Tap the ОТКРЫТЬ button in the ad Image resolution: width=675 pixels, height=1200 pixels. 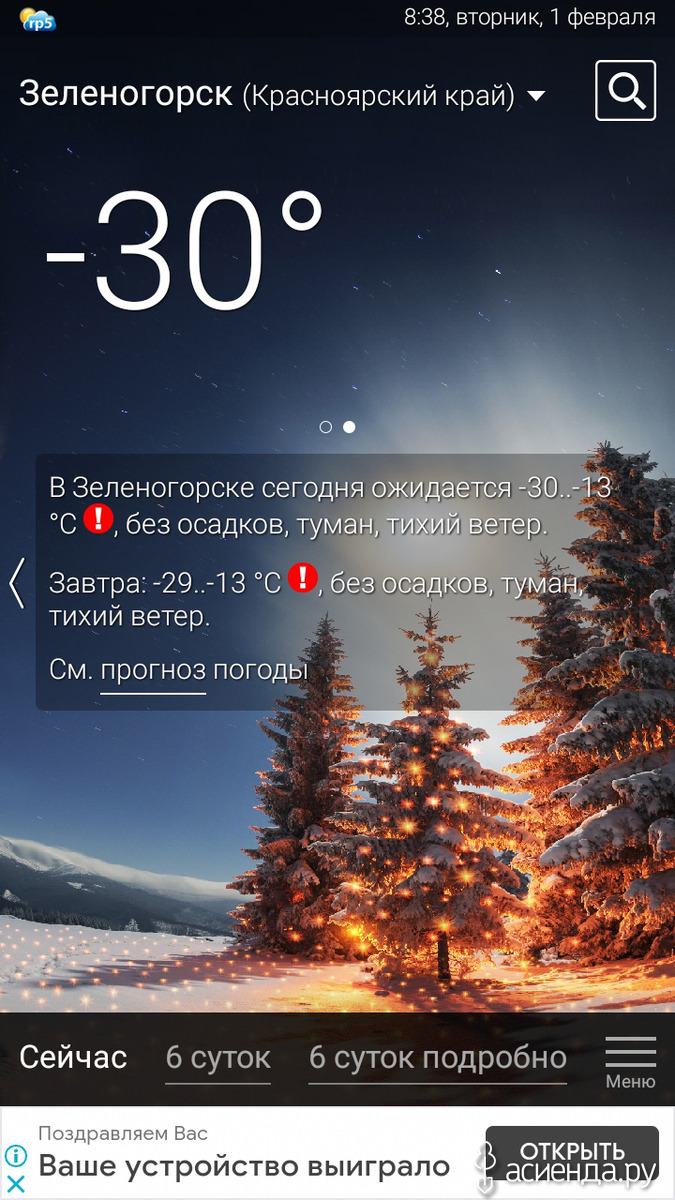572,1152
